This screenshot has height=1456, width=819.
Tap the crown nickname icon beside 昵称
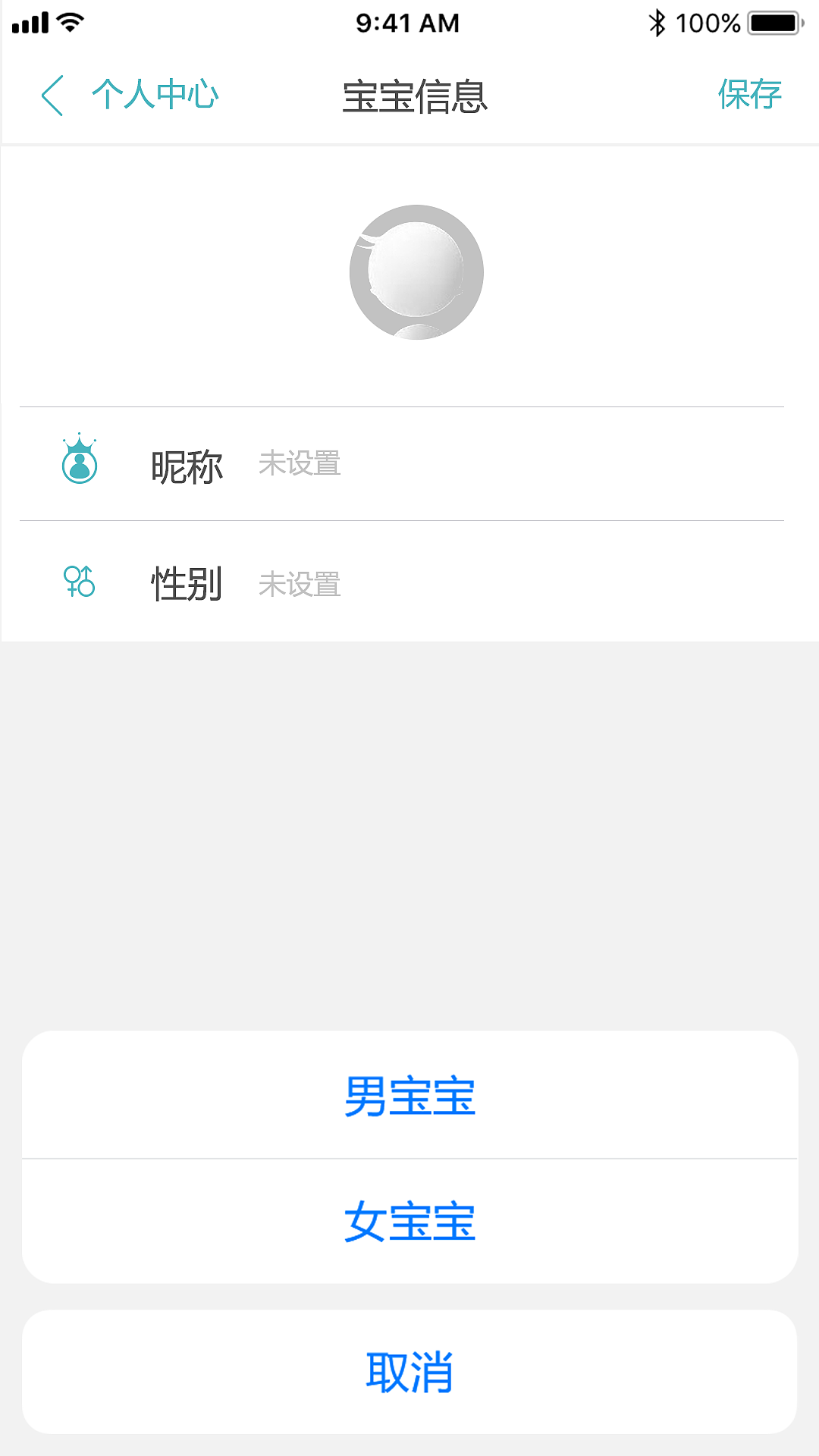coord(80,460)
